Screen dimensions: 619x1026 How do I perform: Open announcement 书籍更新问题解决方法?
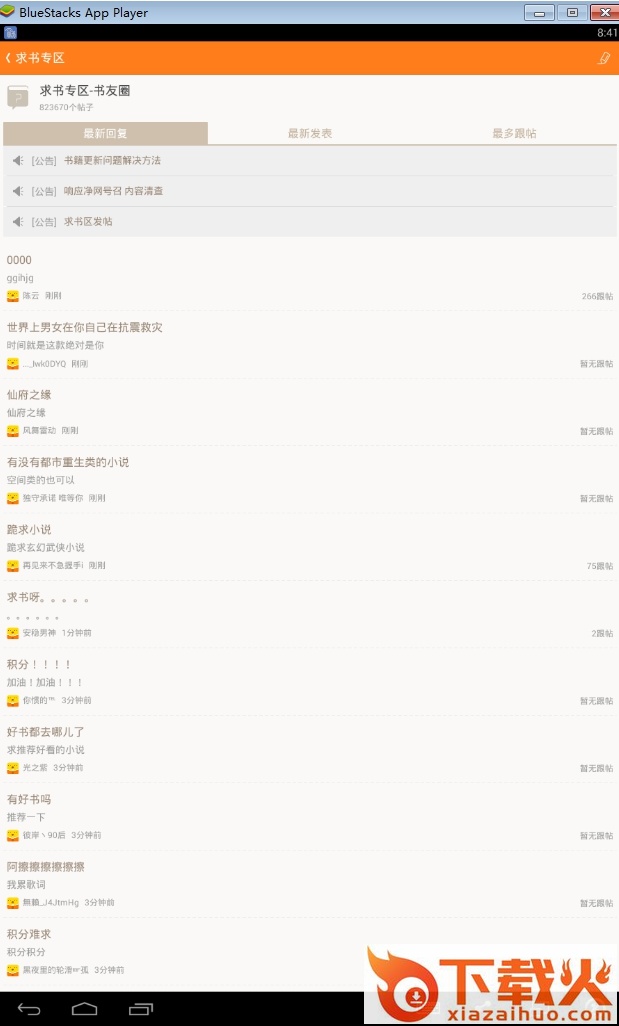pos(112,160)
